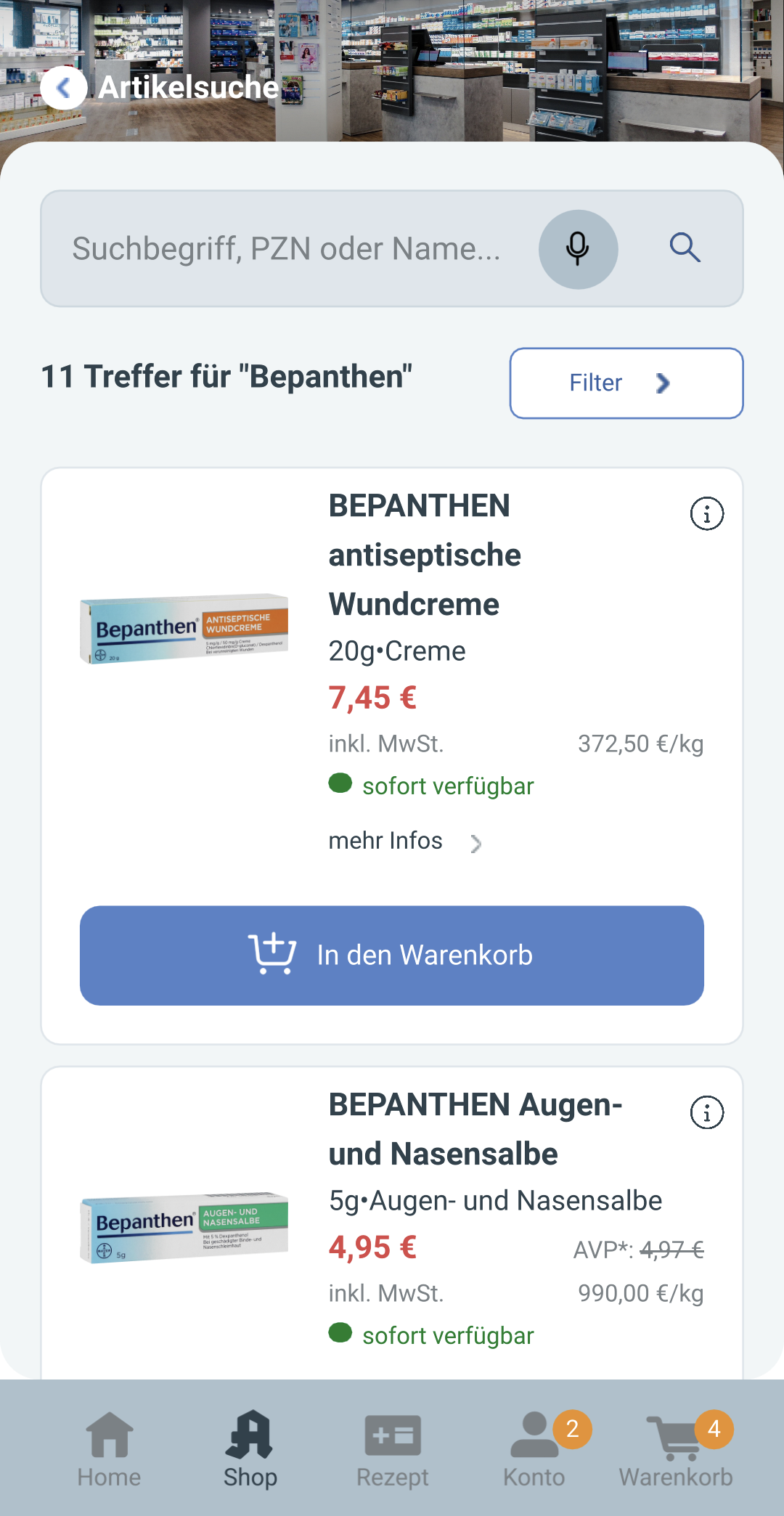Screen dimensions: 784x1516
Task: Add antiseptische Wundcreme to the Warenkorb
Action: point(392,955)
